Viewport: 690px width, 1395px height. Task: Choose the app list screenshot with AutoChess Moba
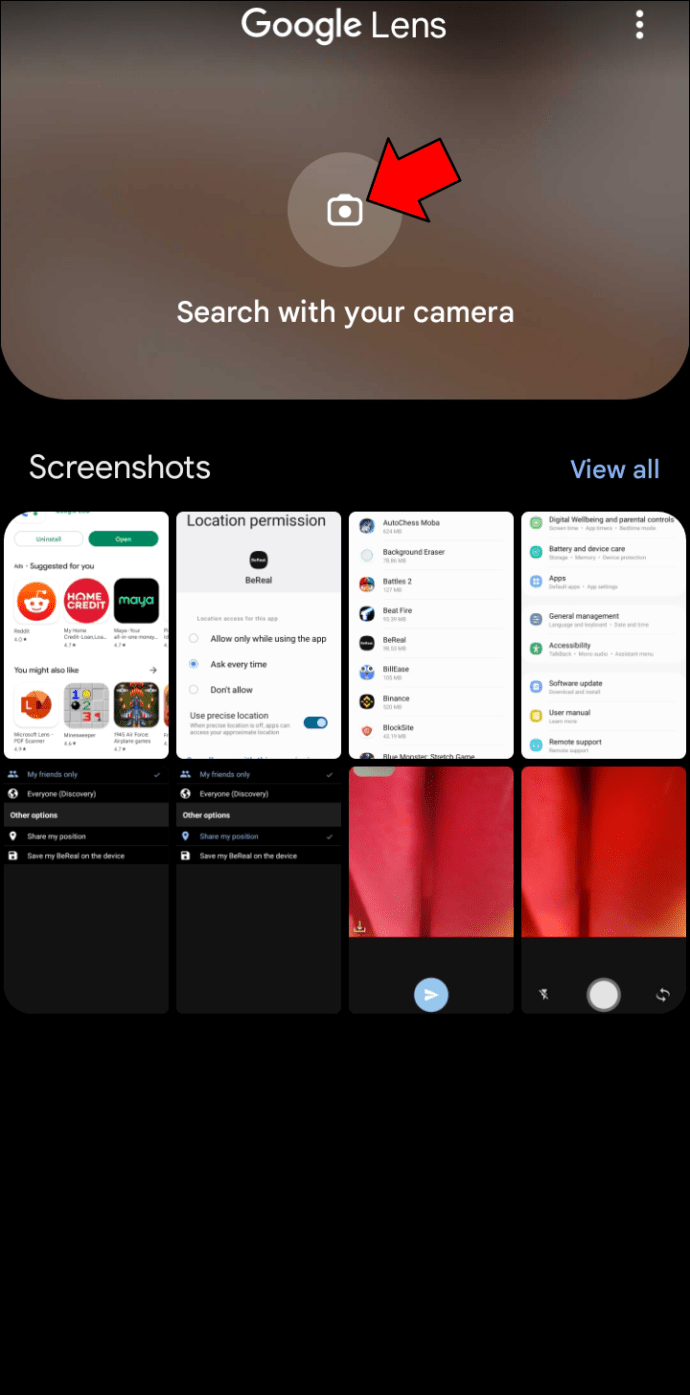(x=431, y=635)
